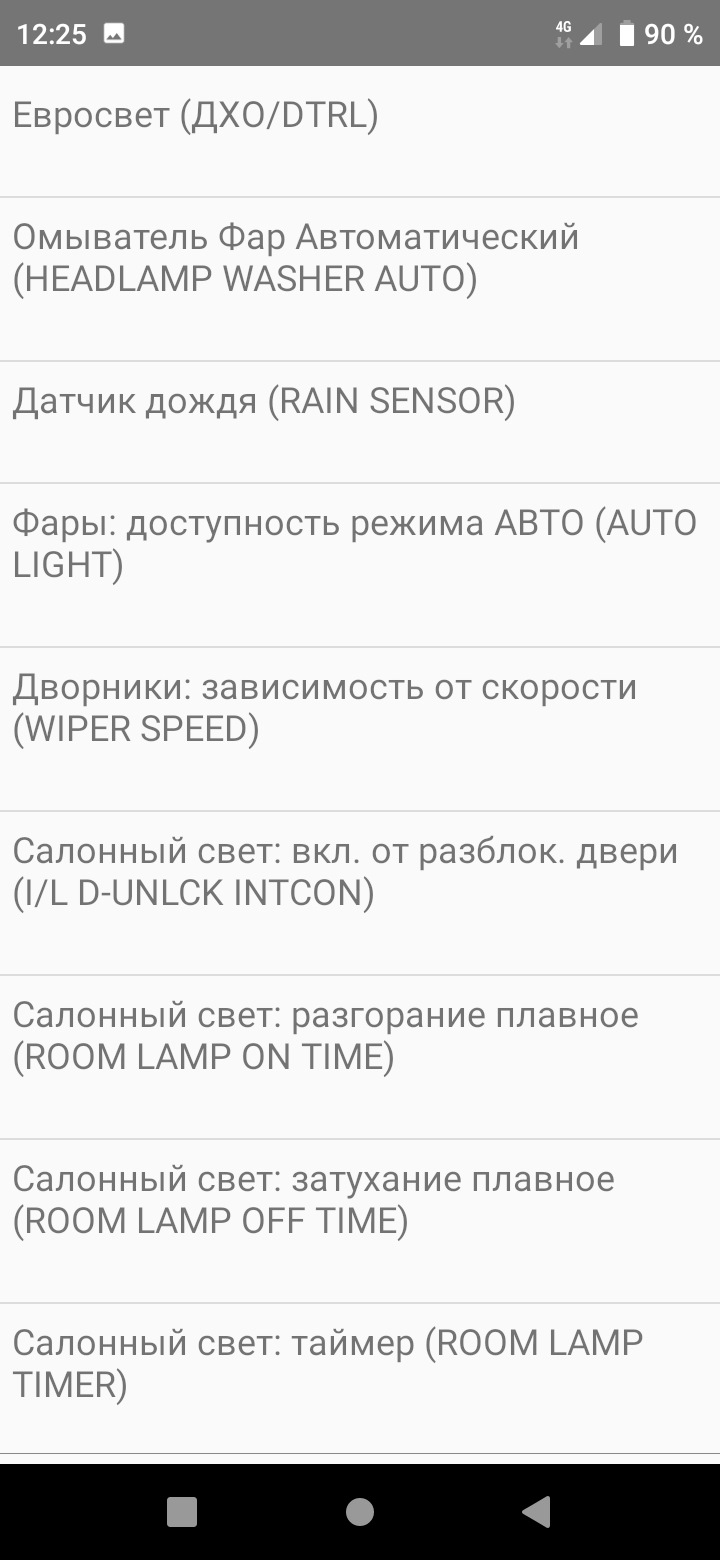Open the Евросвет (ДХО/DTRL) setting
The image size is (720, 1560).
coord(360,130)
